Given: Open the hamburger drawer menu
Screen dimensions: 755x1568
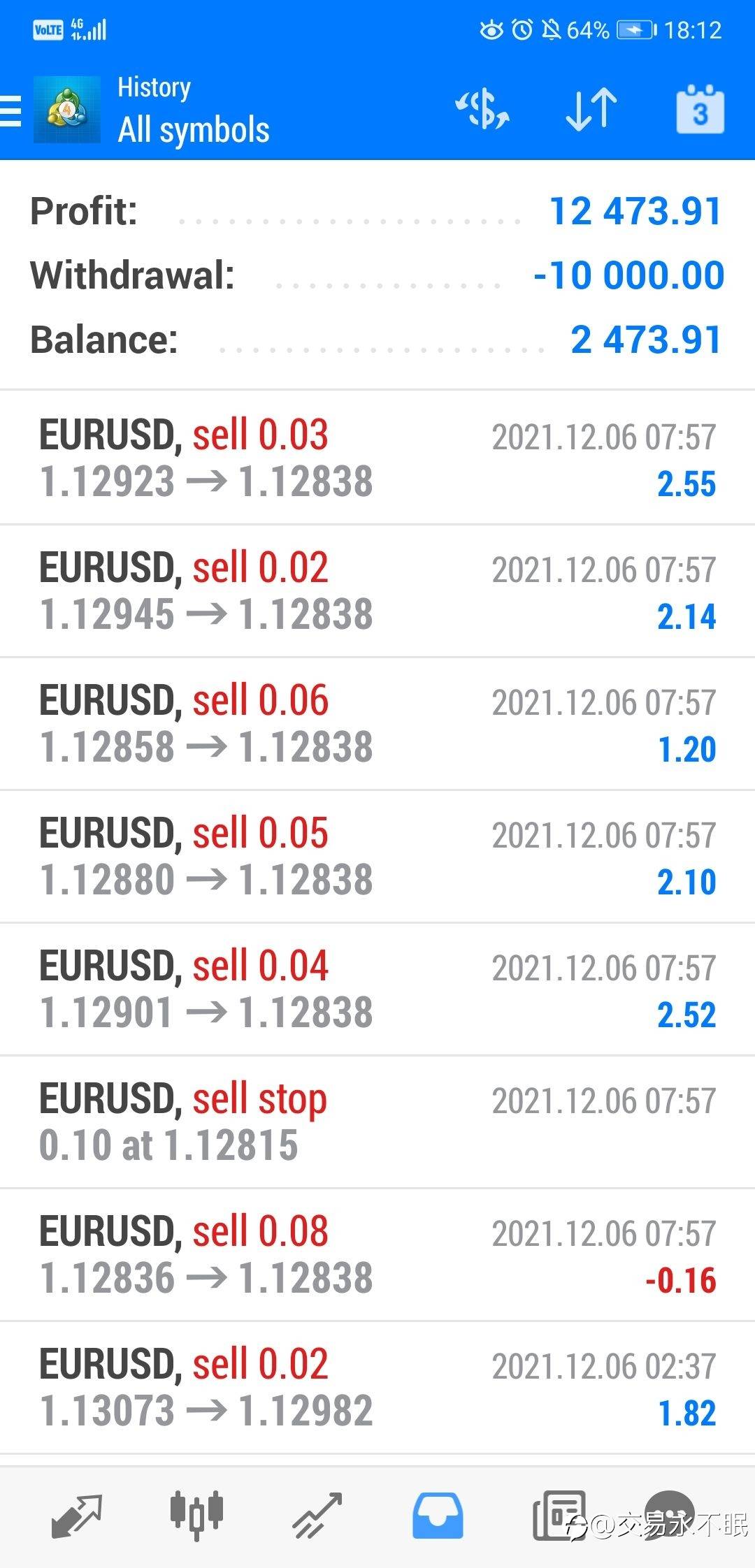Looking at the screenshot, I should click(x=11, y=110).
